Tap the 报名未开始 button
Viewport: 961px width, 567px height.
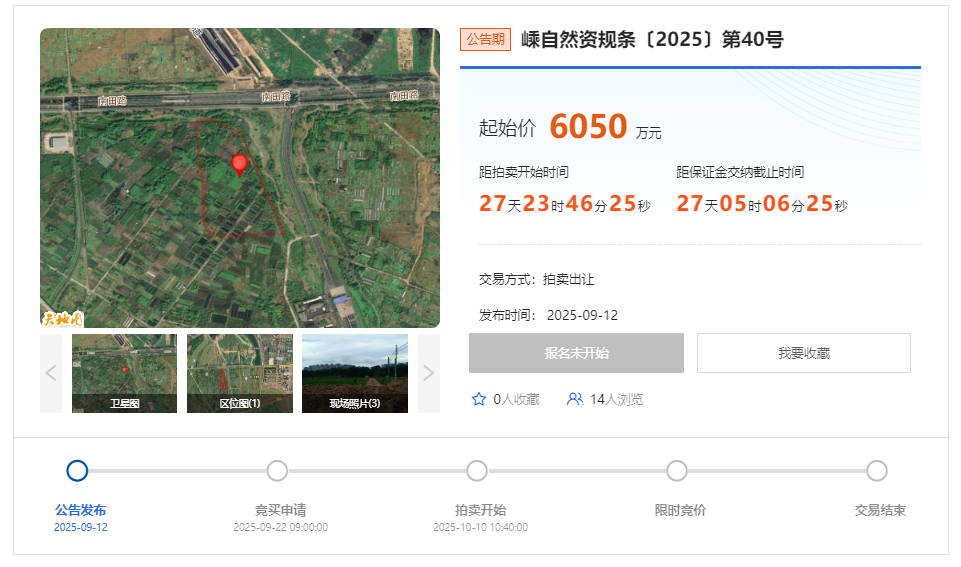click(576, 353)
